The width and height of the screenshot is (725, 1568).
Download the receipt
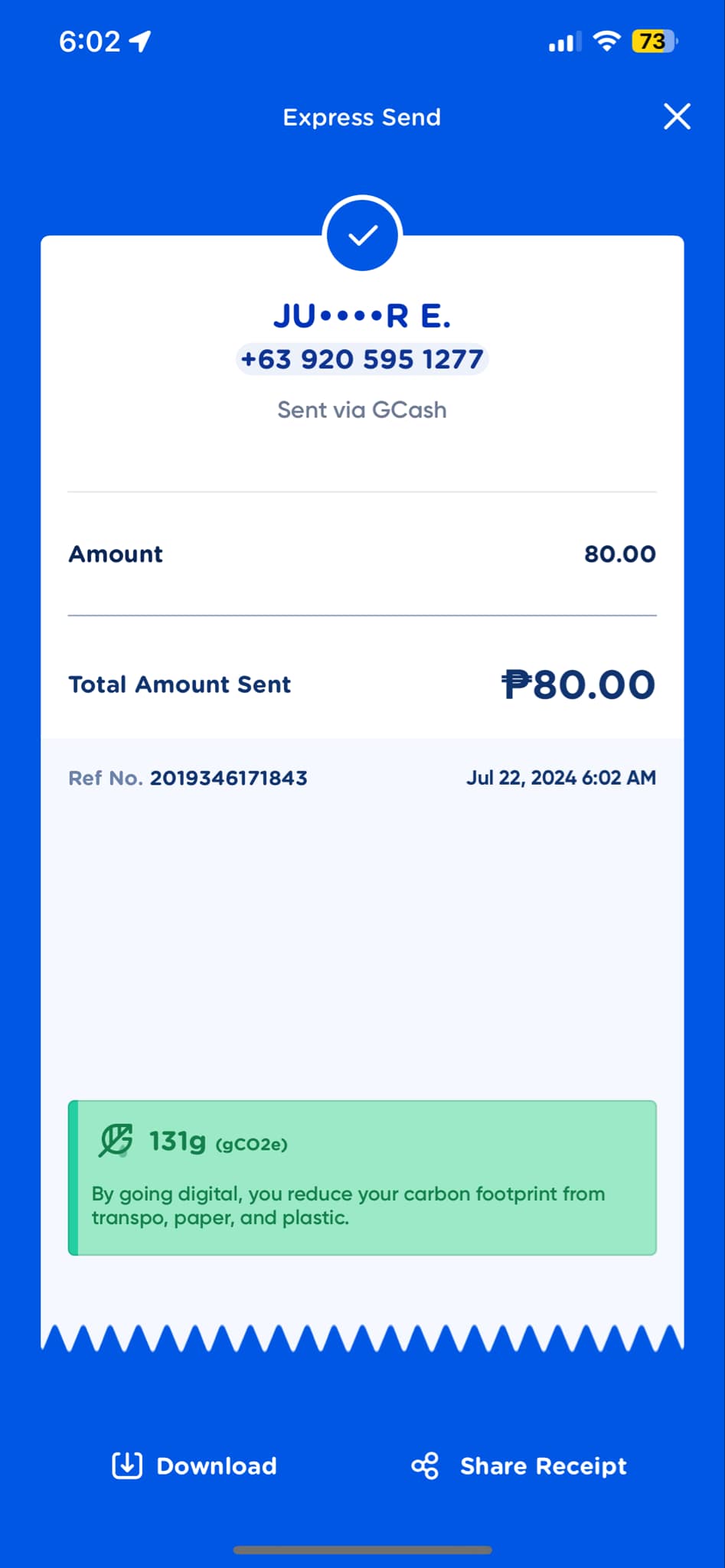pyautogui.click(x=194, y=1465)
